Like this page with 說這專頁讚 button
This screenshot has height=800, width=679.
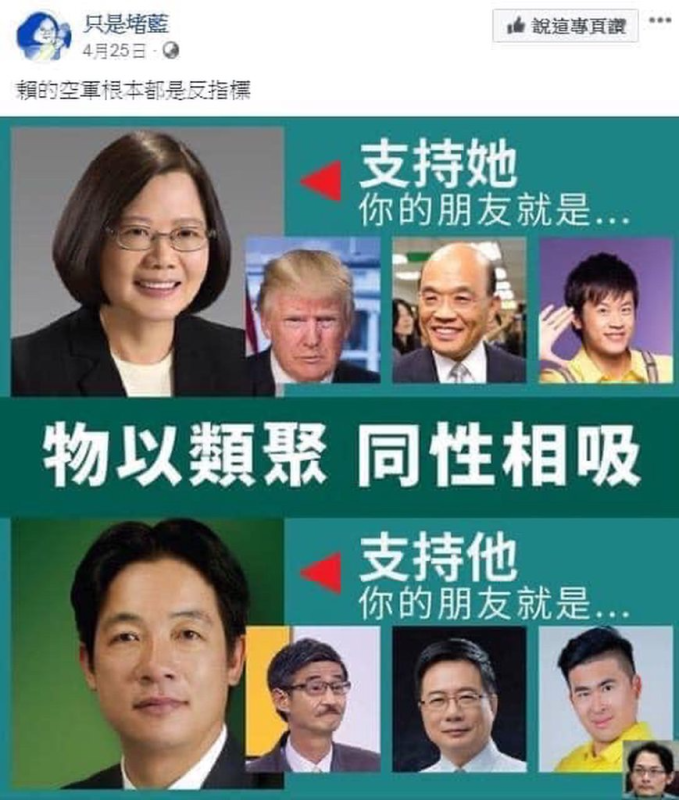(x=565, y=26)
